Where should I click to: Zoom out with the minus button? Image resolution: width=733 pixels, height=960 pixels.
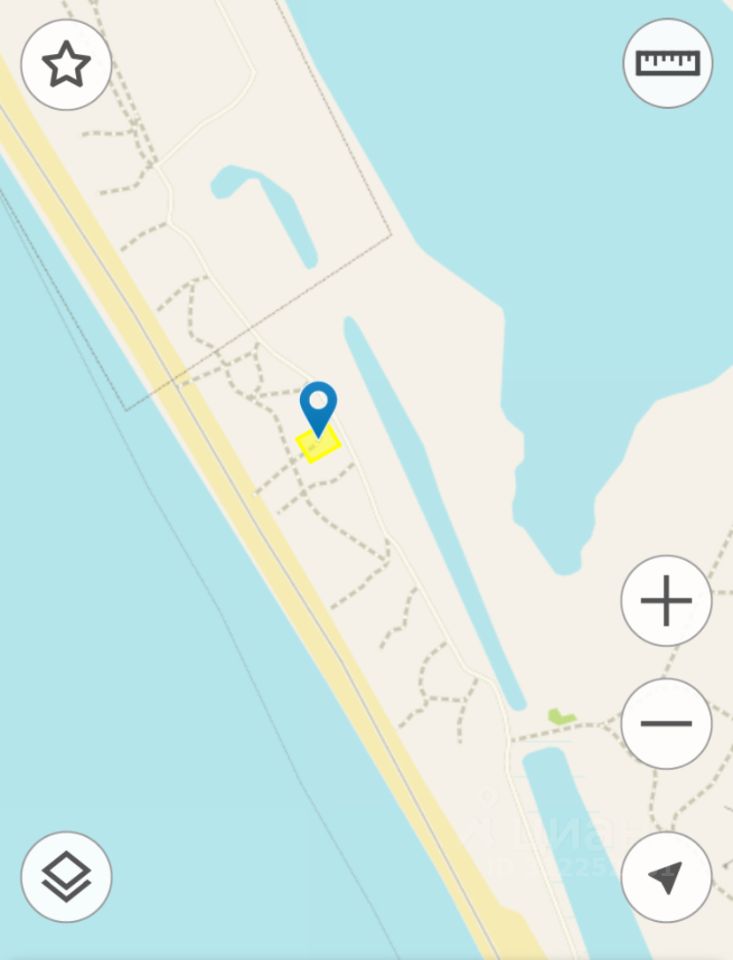[666, 723]
